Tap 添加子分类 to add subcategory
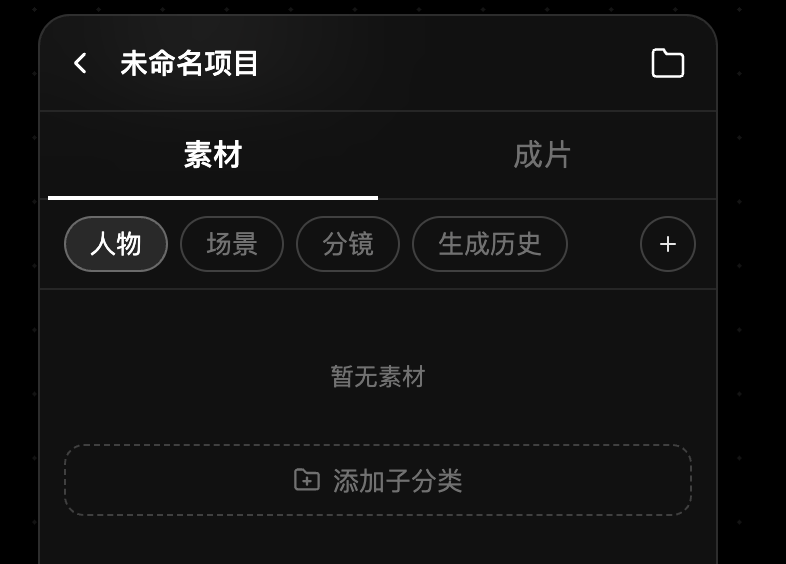Screen dimensions: 786x564 (378, 481)
